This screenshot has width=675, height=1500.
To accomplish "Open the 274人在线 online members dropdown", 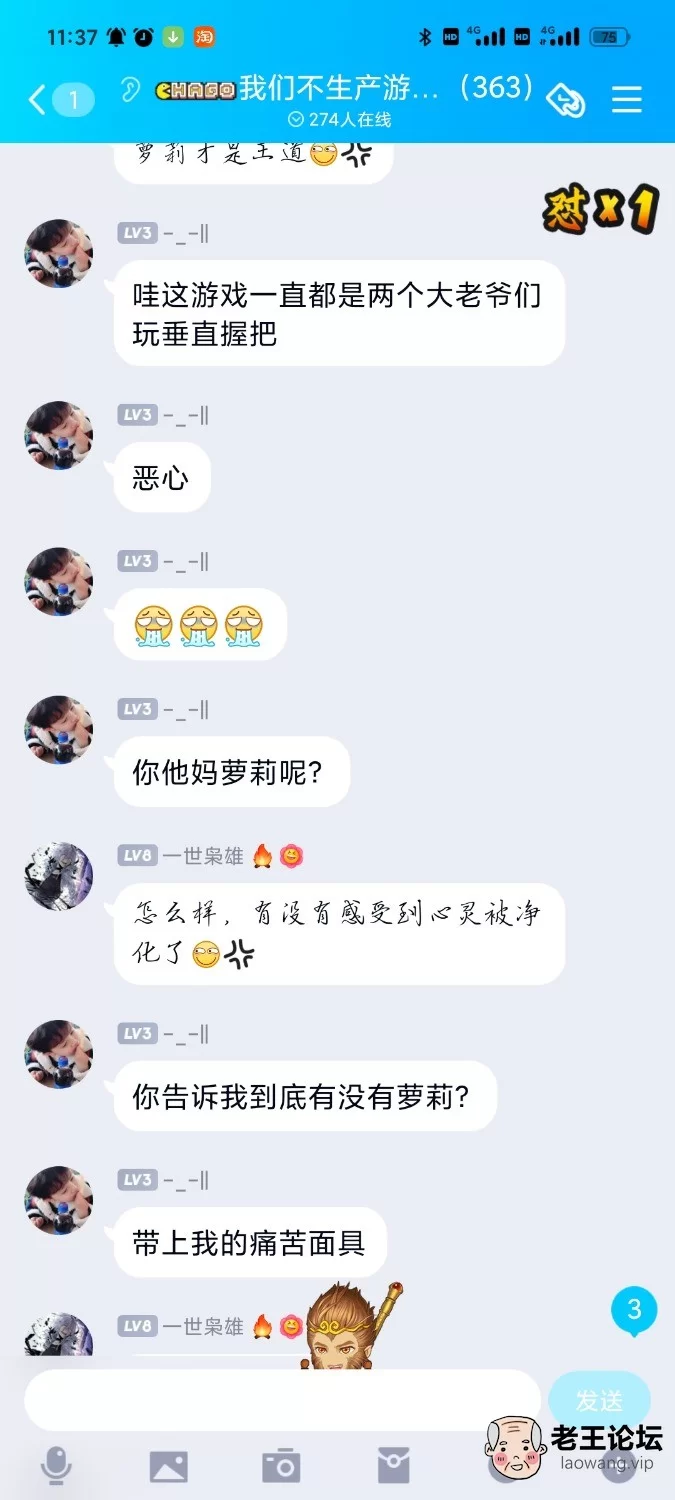I will coord(340,119).
